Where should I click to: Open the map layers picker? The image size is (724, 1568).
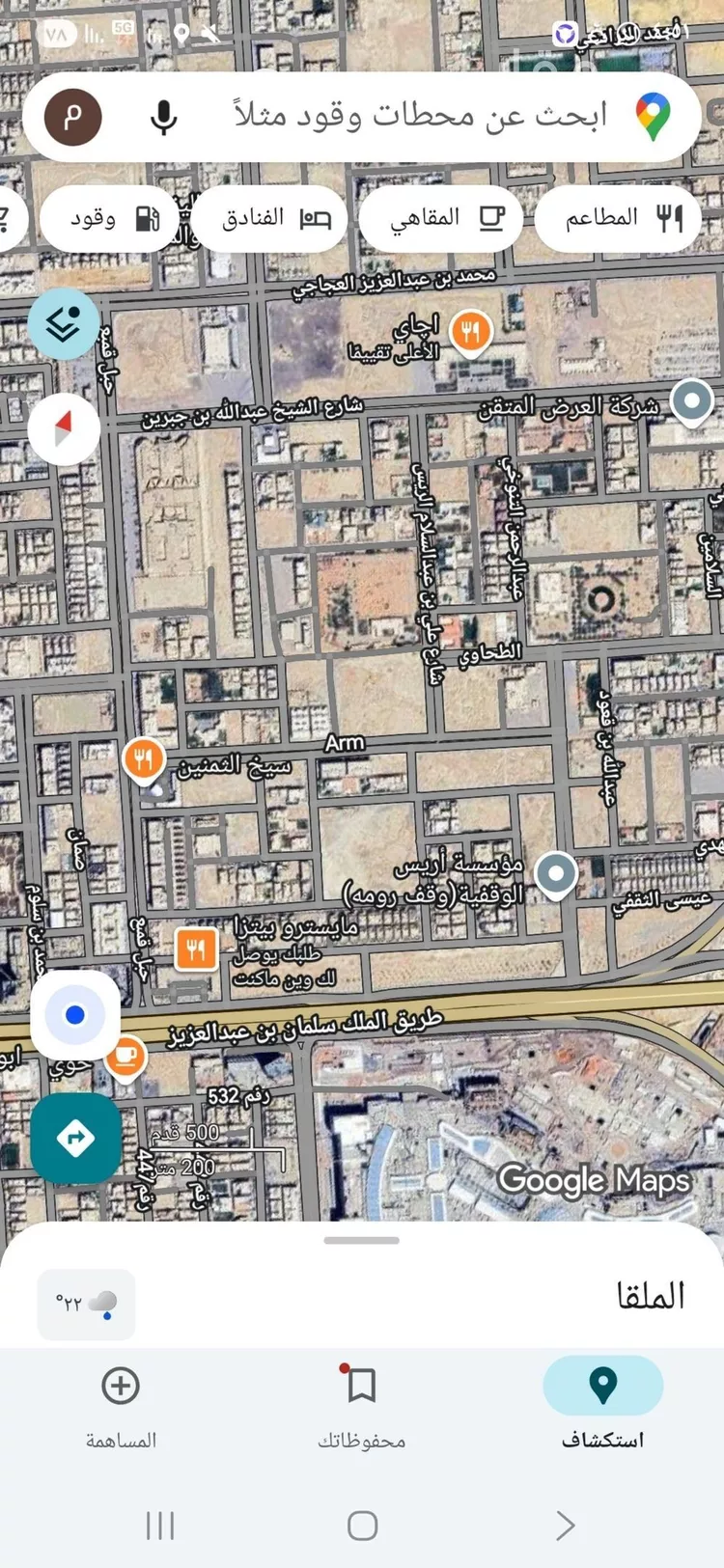64,323
